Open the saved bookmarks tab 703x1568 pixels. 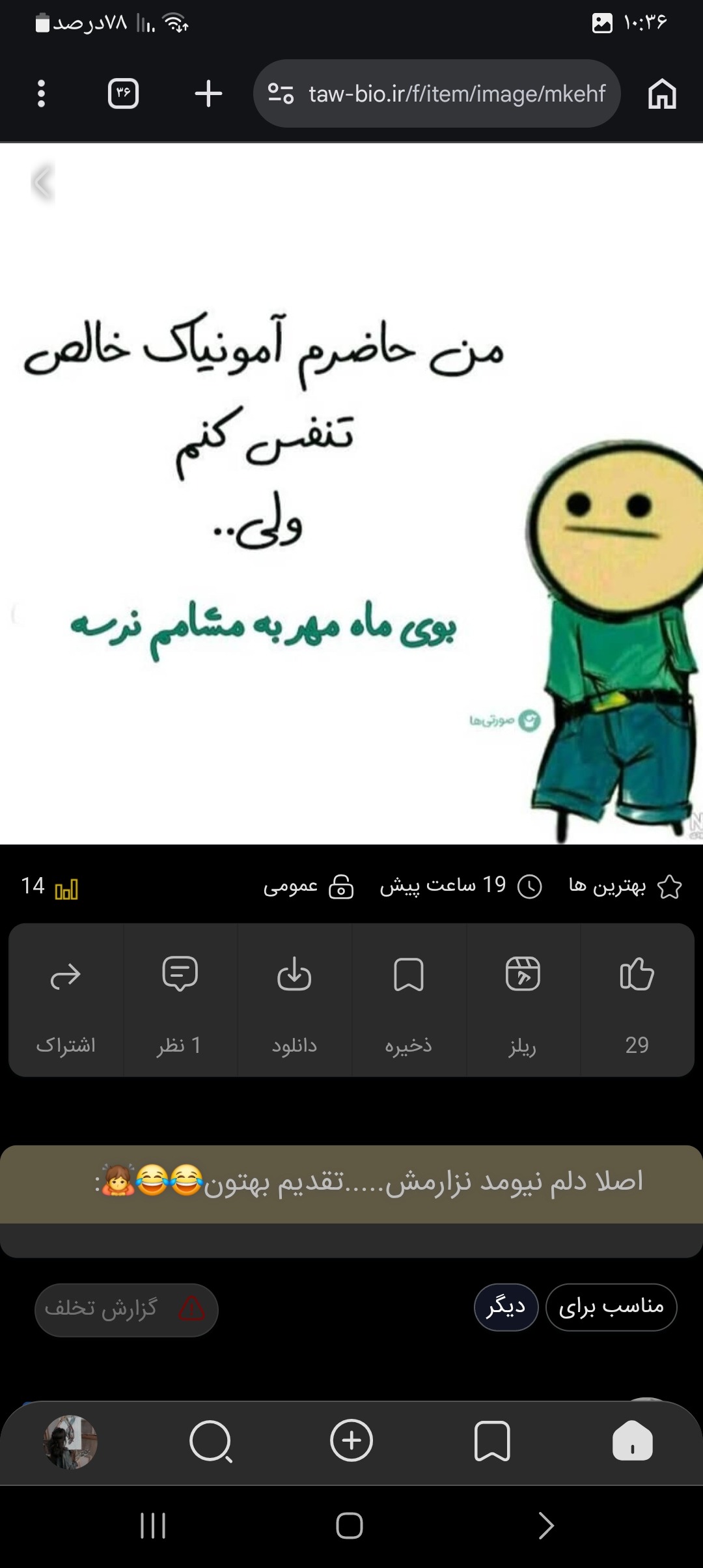pyautogui.click(x=492, y=1441)
